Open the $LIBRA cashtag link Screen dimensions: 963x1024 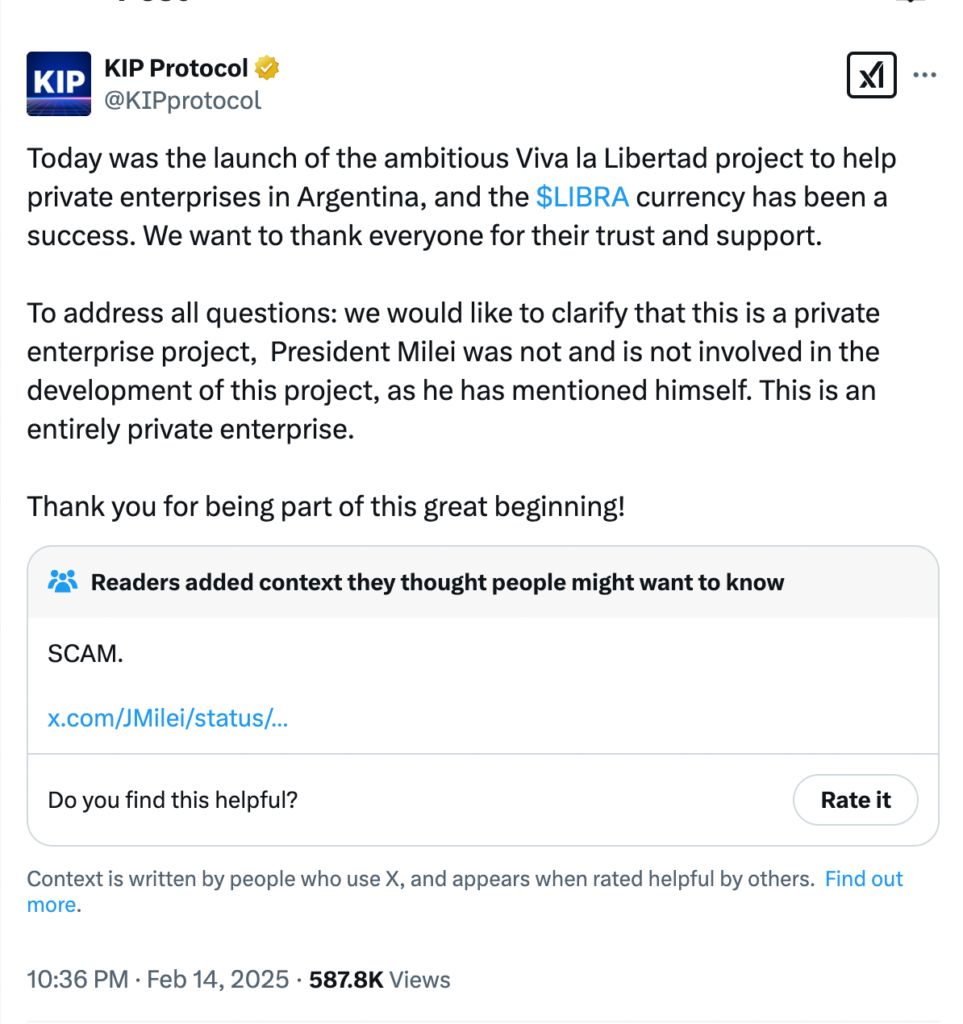coord(582,197)
